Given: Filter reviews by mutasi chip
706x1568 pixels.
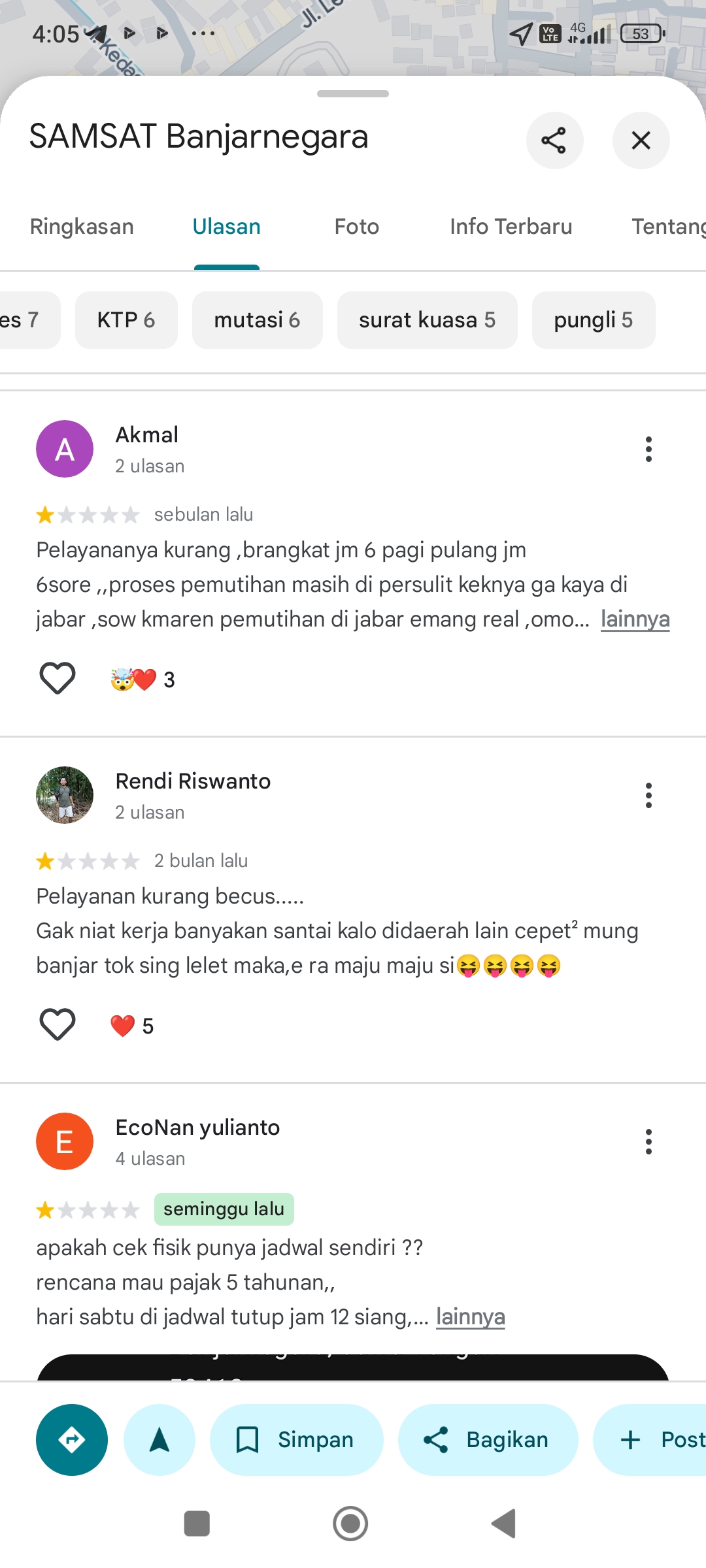Looking at the screenshot, I should click(x=257, y=320).
